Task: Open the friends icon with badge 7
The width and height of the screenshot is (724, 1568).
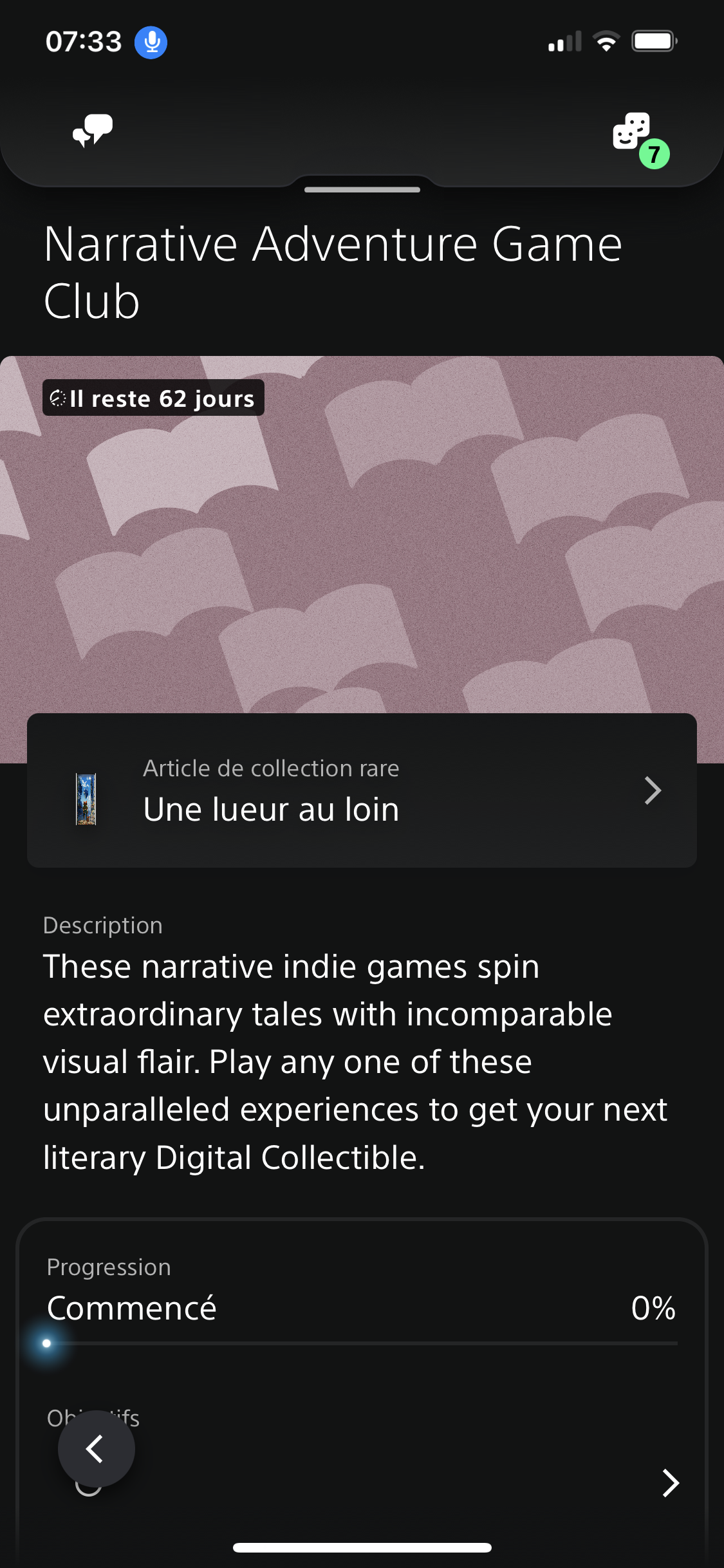Action: 633,133
